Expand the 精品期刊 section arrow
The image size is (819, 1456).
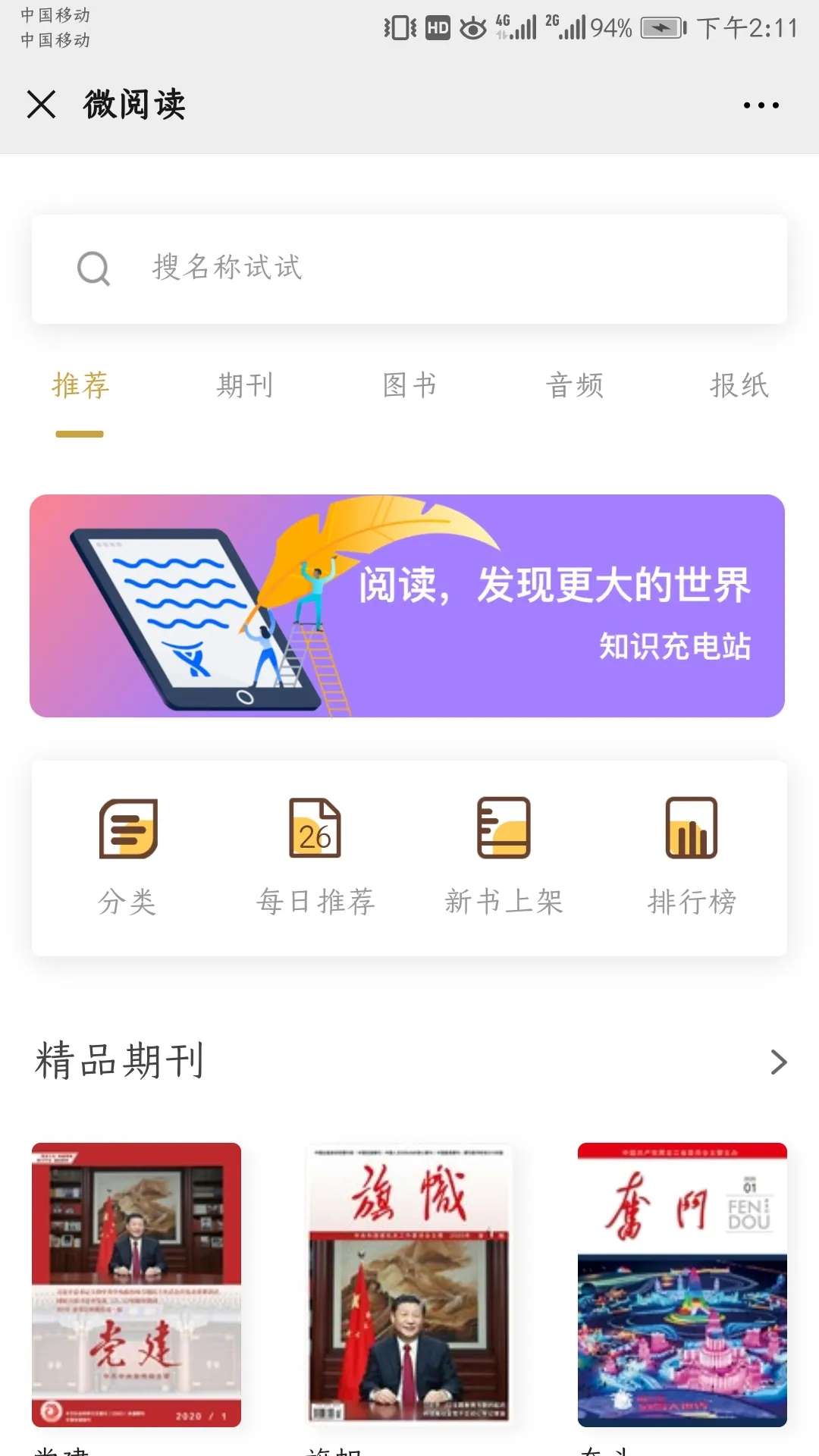778,1062
